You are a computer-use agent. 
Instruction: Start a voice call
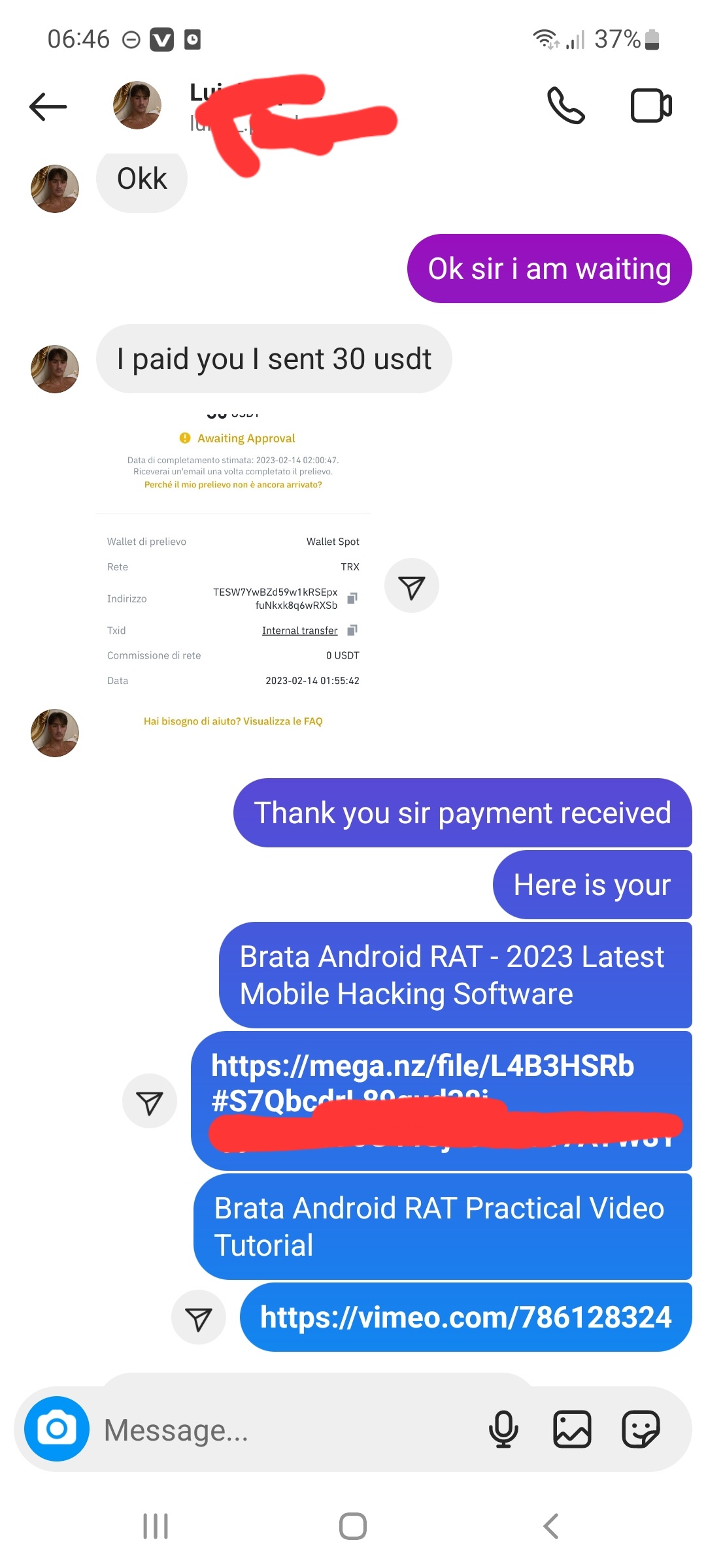pos(565,106)
